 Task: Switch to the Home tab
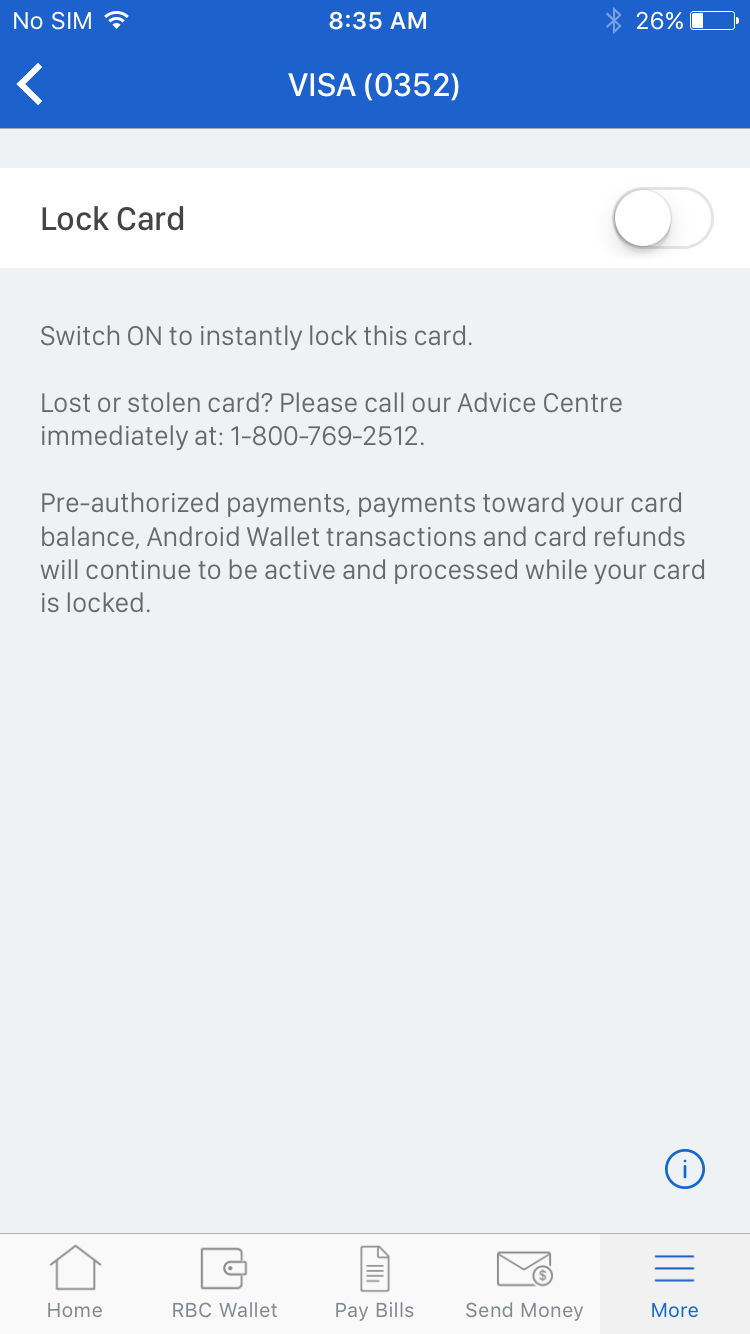(x=75, y=1282)
